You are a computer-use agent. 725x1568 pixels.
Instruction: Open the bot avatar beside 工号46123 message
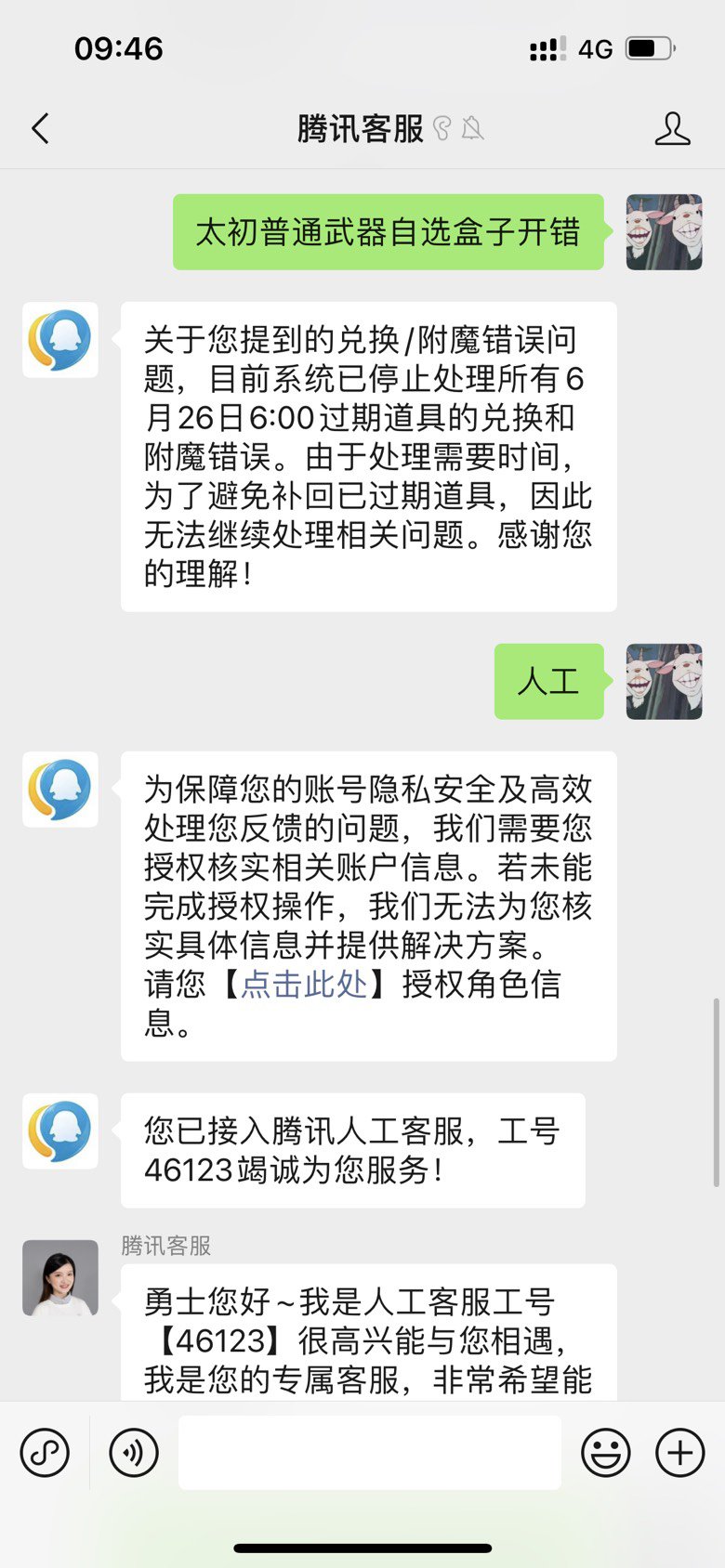point(60,1130)
